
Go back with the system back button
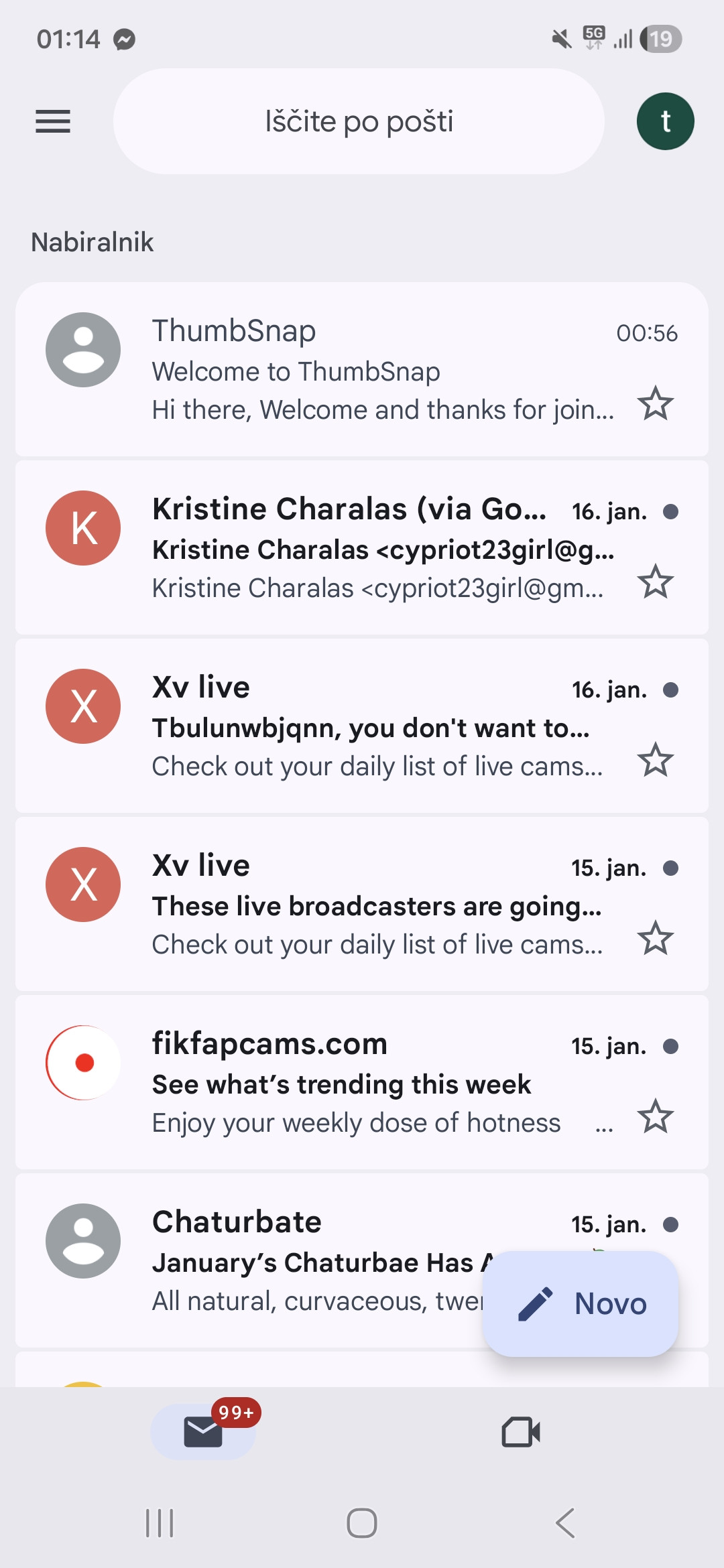564,1523
